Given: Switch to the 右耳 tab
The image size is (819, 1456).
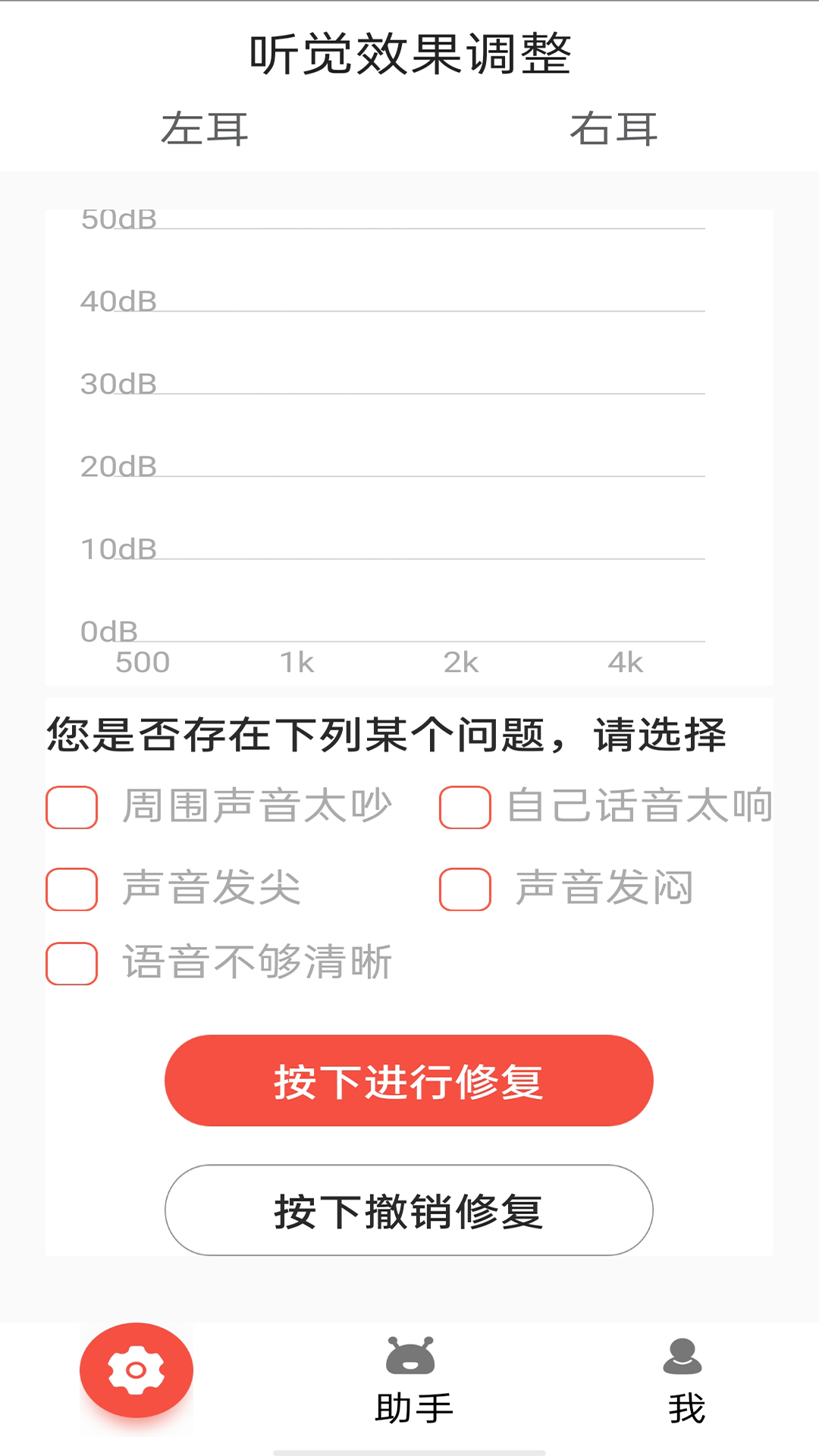Looking at the screenshot, I should coord(616,130).
